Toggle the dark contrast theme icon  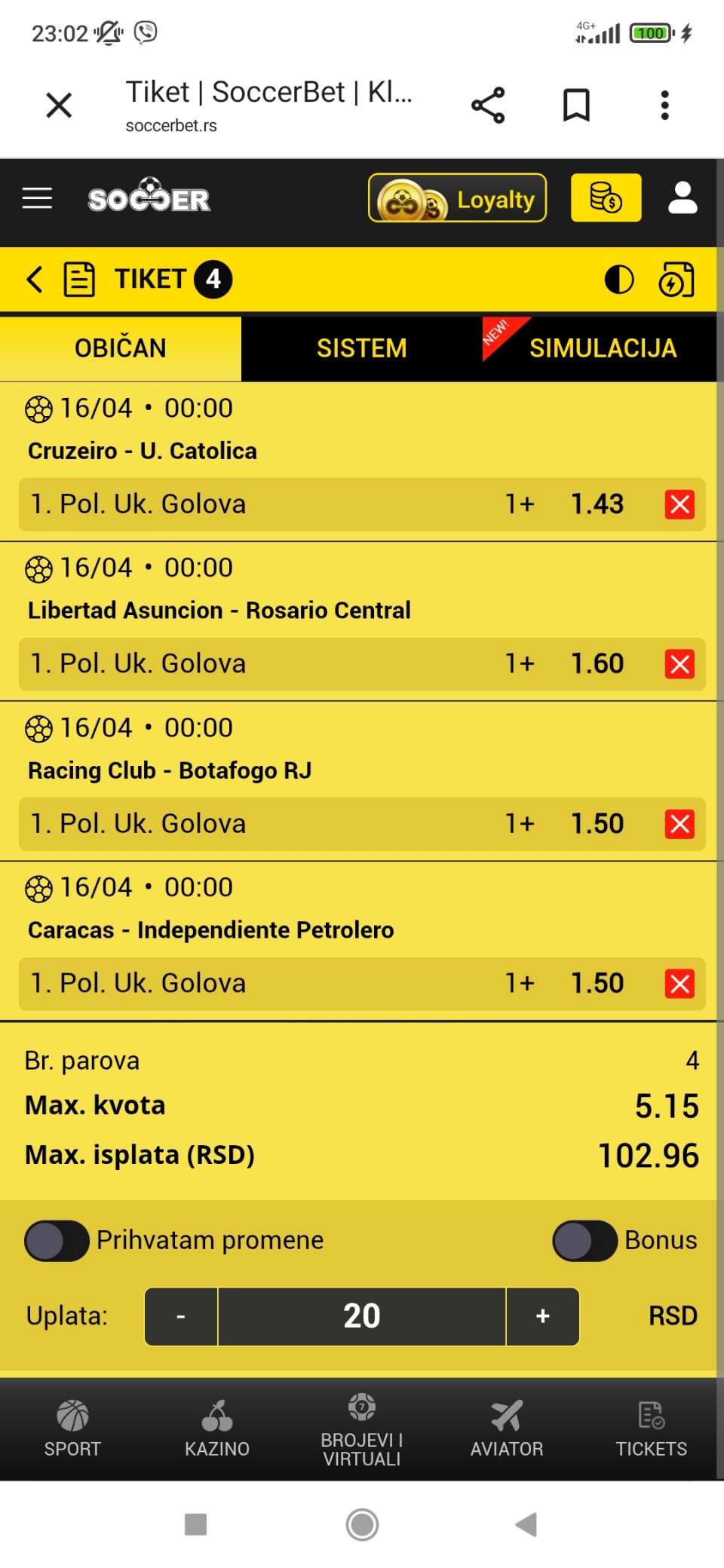coord(619,280)
